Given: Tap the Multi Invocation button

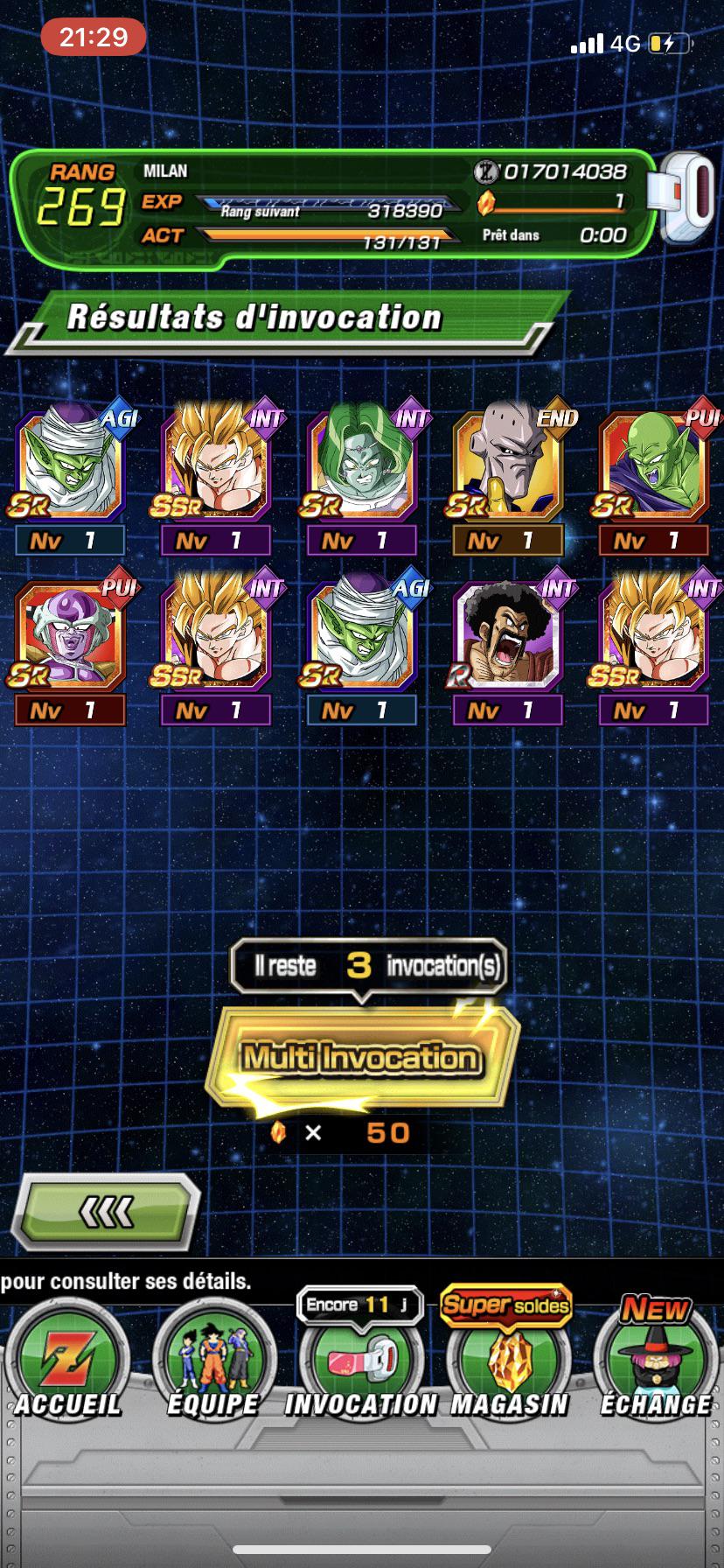Looking at the screenshot, I should pyautogui.click(x=362, y=1057).
